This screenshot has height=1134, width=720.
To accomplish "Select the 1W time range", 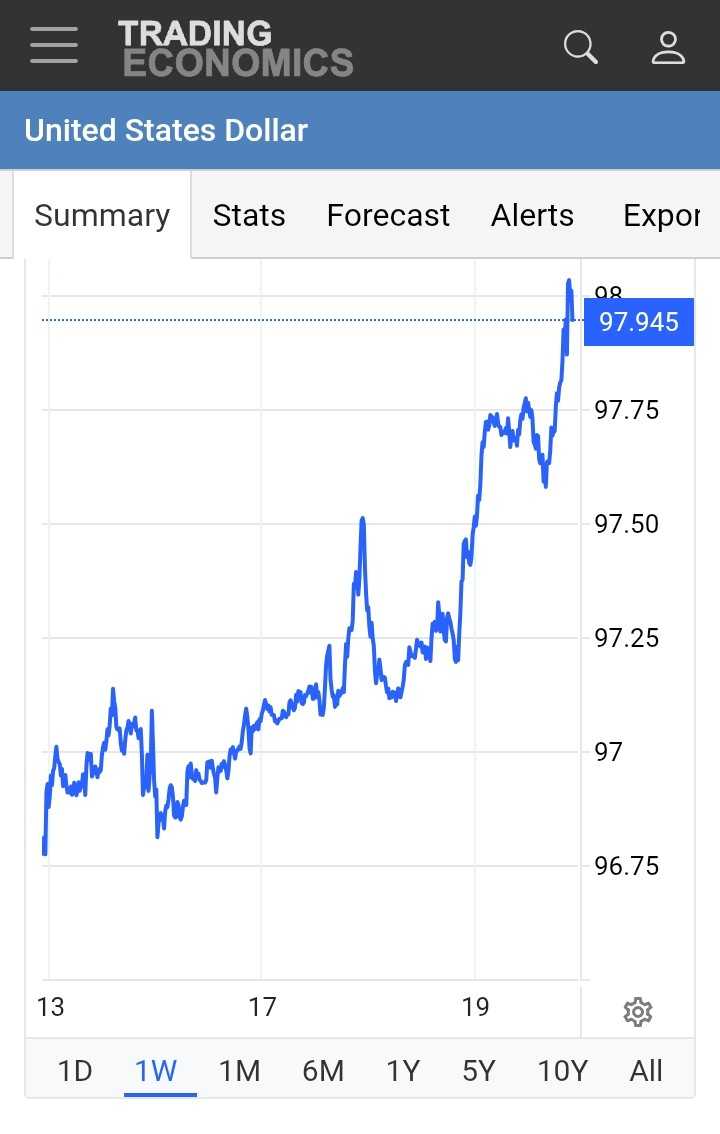I will pyautogui.click(x=156, y=1071).
